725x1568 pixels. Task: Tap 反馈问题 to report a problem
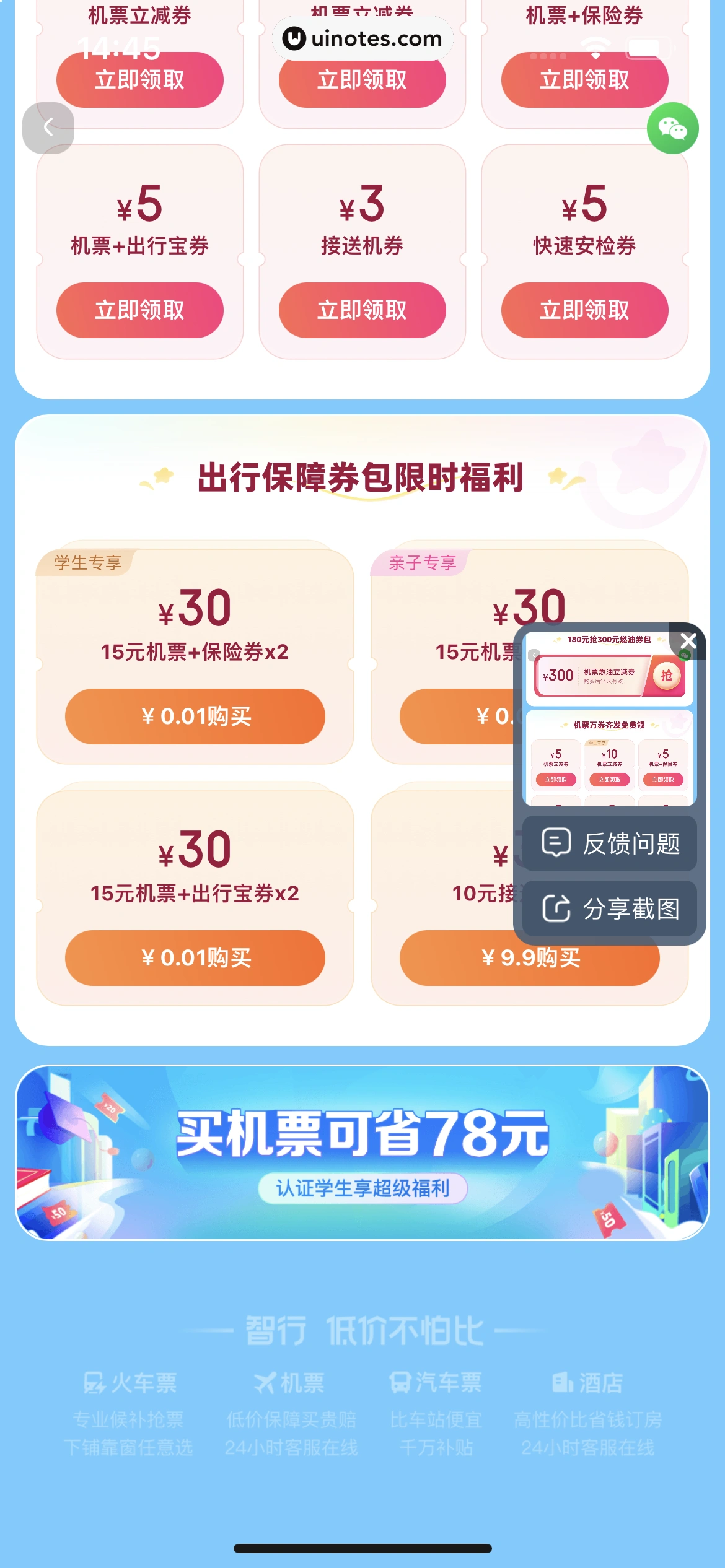[610, 843]
